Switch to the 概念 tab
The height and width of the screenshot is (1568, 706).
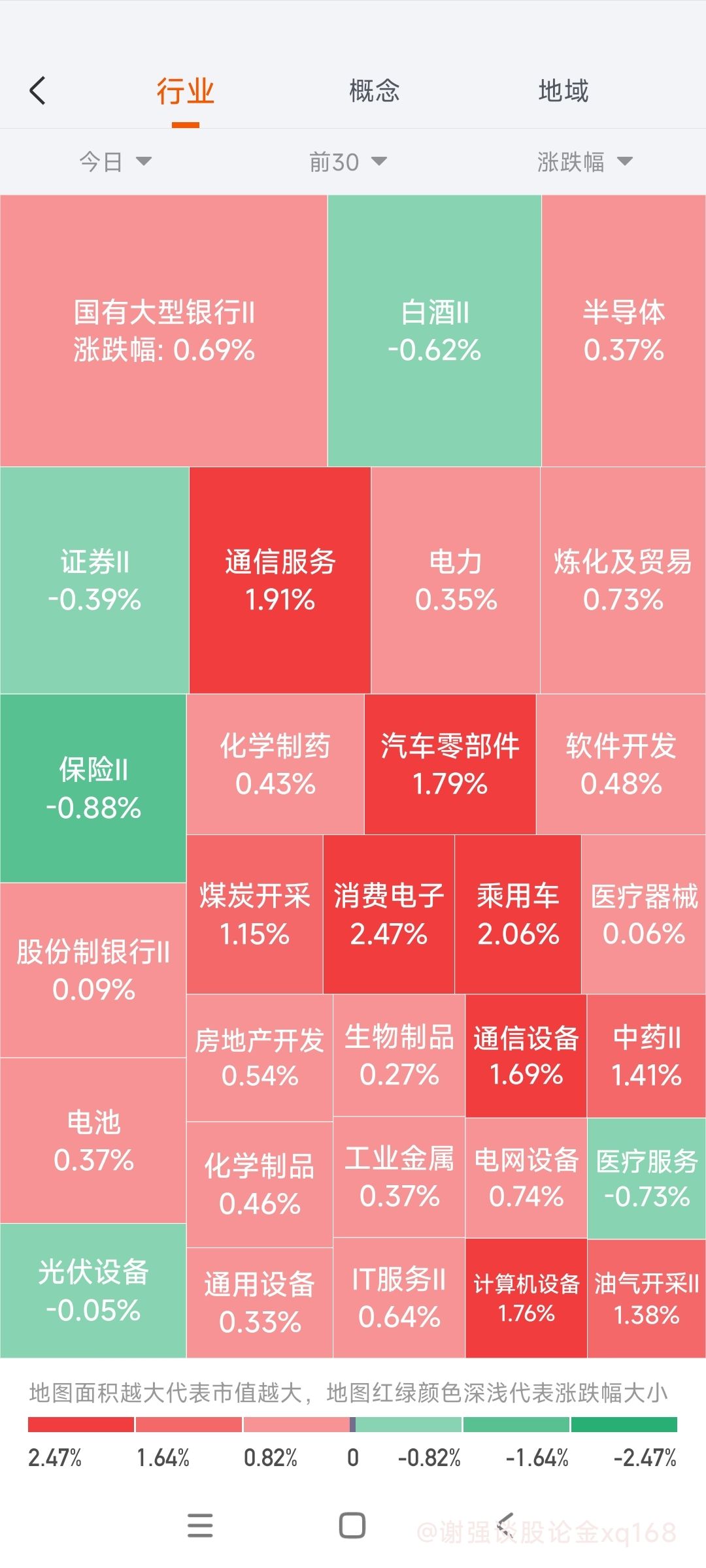pyautogui.click(x=374, y=90)
